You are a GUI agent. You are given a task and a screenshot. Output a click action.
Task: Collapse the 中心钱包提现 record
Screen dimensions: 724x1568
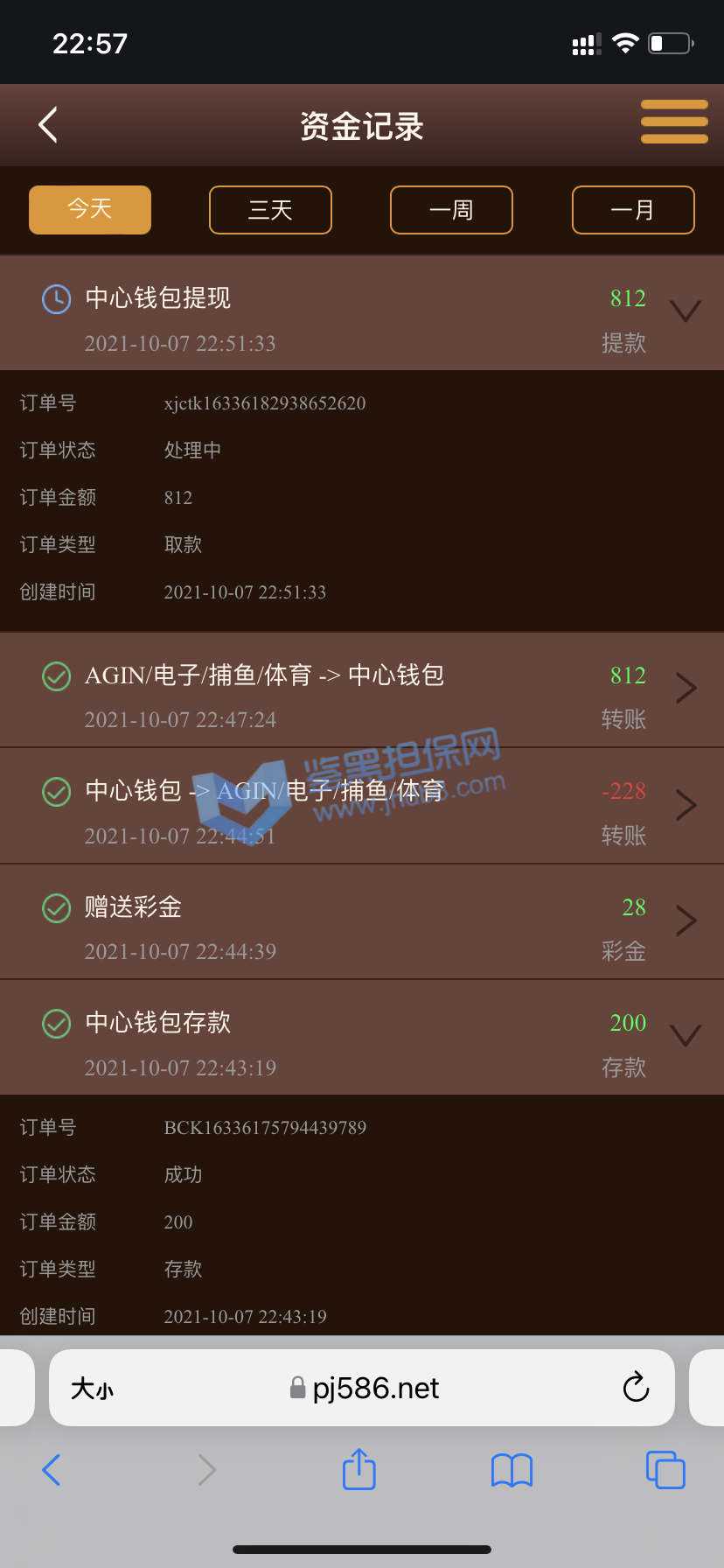point(685,311)
